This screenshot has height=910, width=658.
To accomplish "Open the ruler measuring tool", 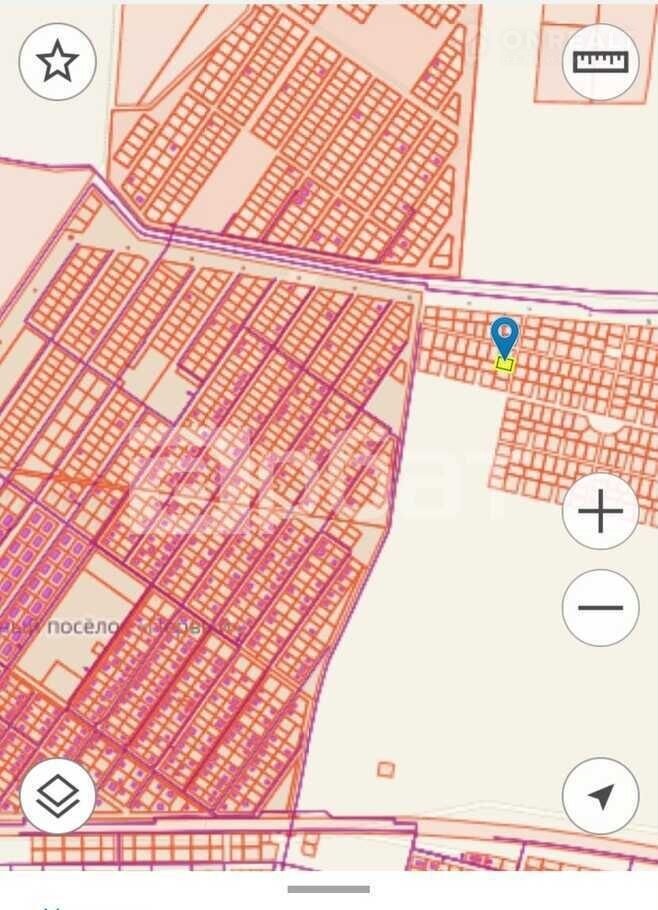I will pos(600,62).
